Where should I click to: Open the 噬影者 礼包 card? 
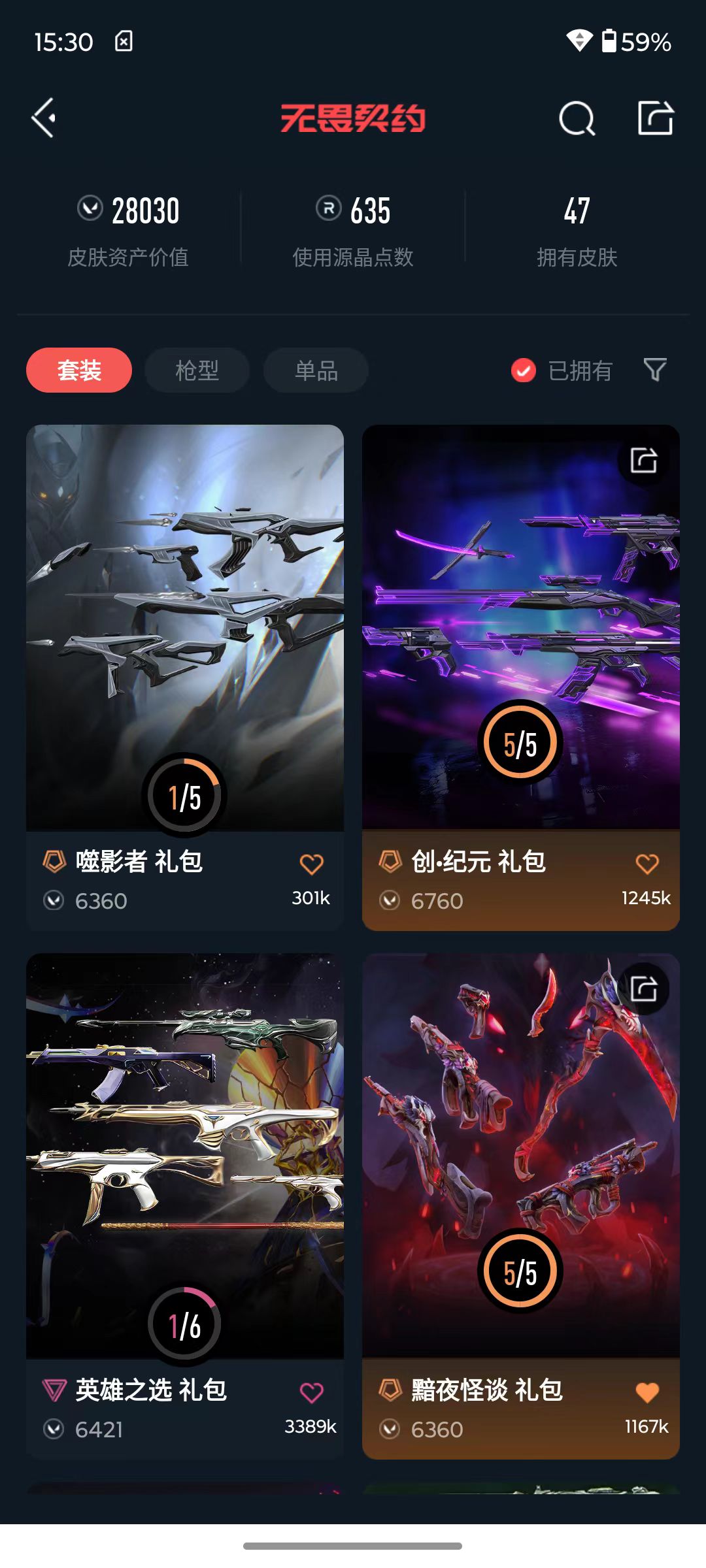tap(185, 678)
